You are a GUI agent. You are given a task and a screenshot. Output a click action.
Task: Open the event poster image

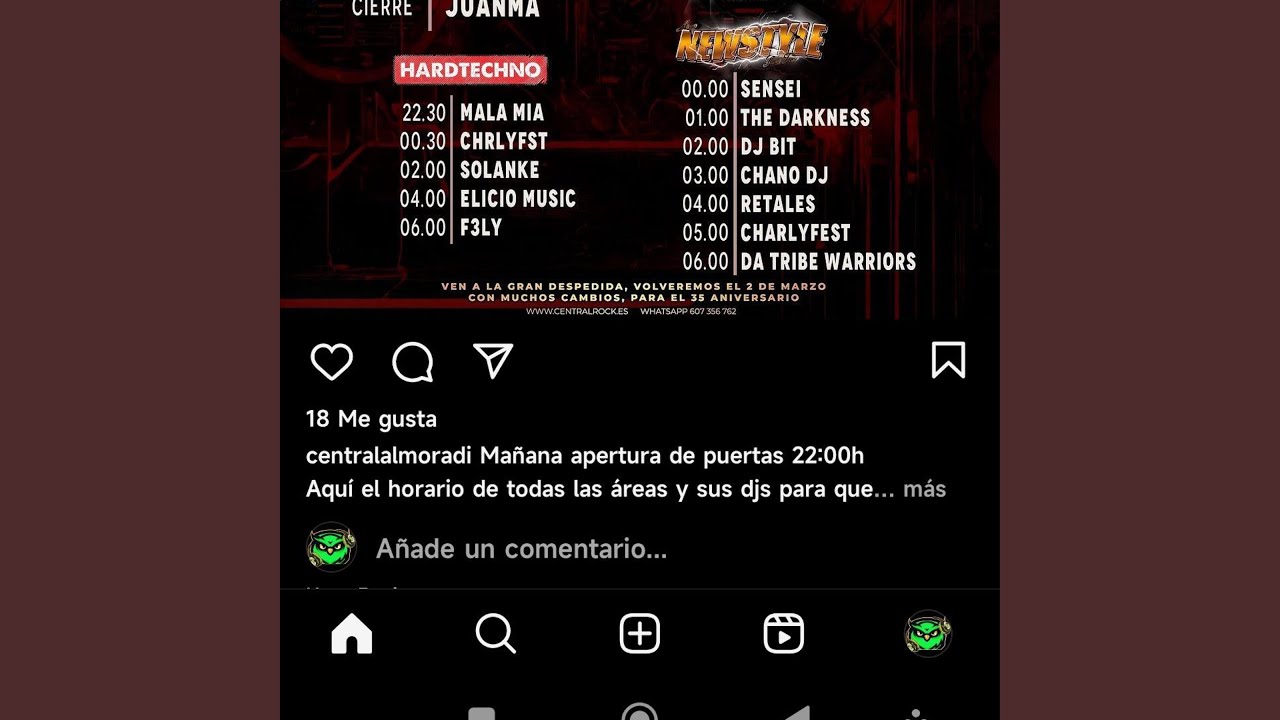[x=640, y=160]
